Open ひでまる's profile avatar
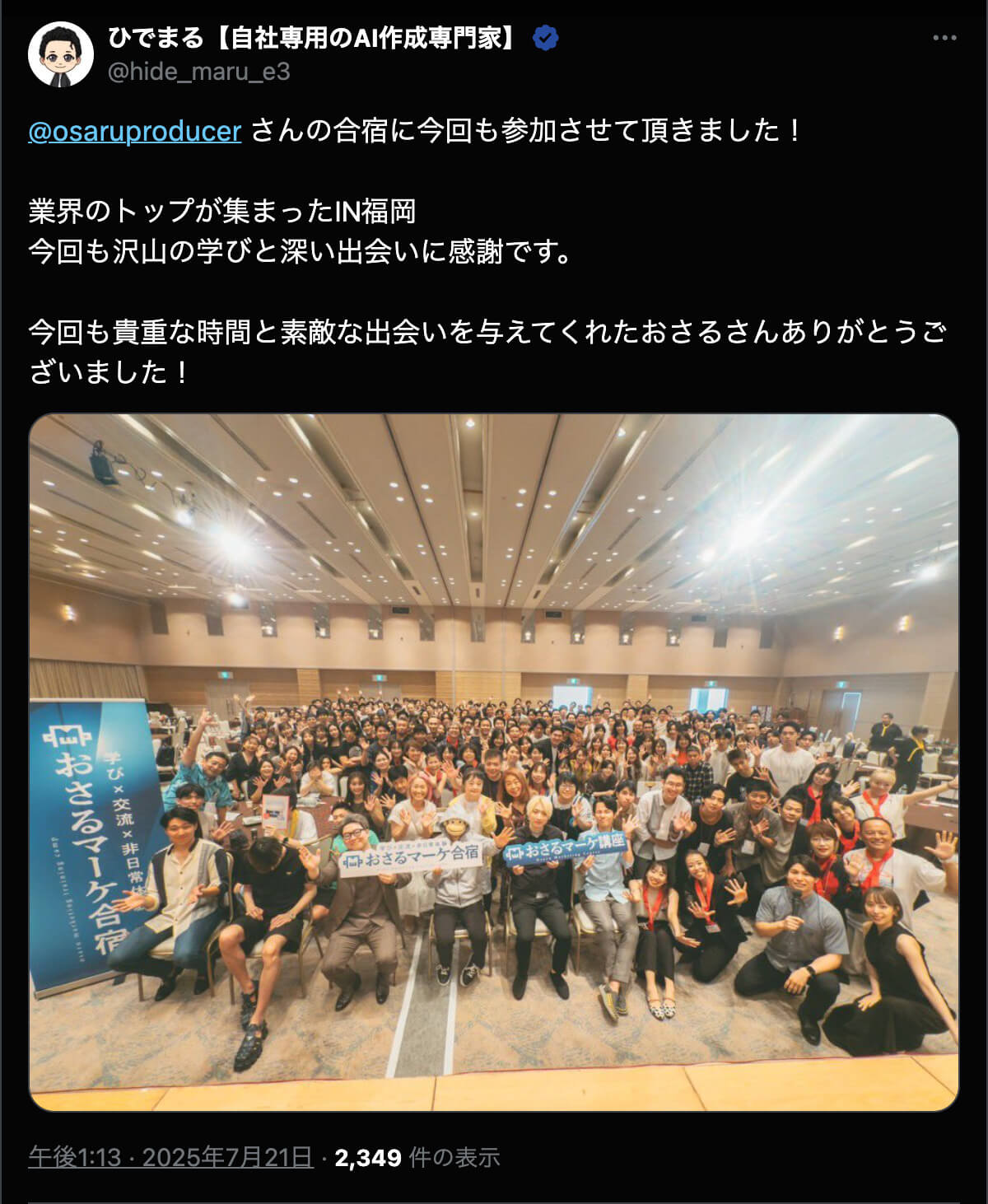 [x=60, y=54]
